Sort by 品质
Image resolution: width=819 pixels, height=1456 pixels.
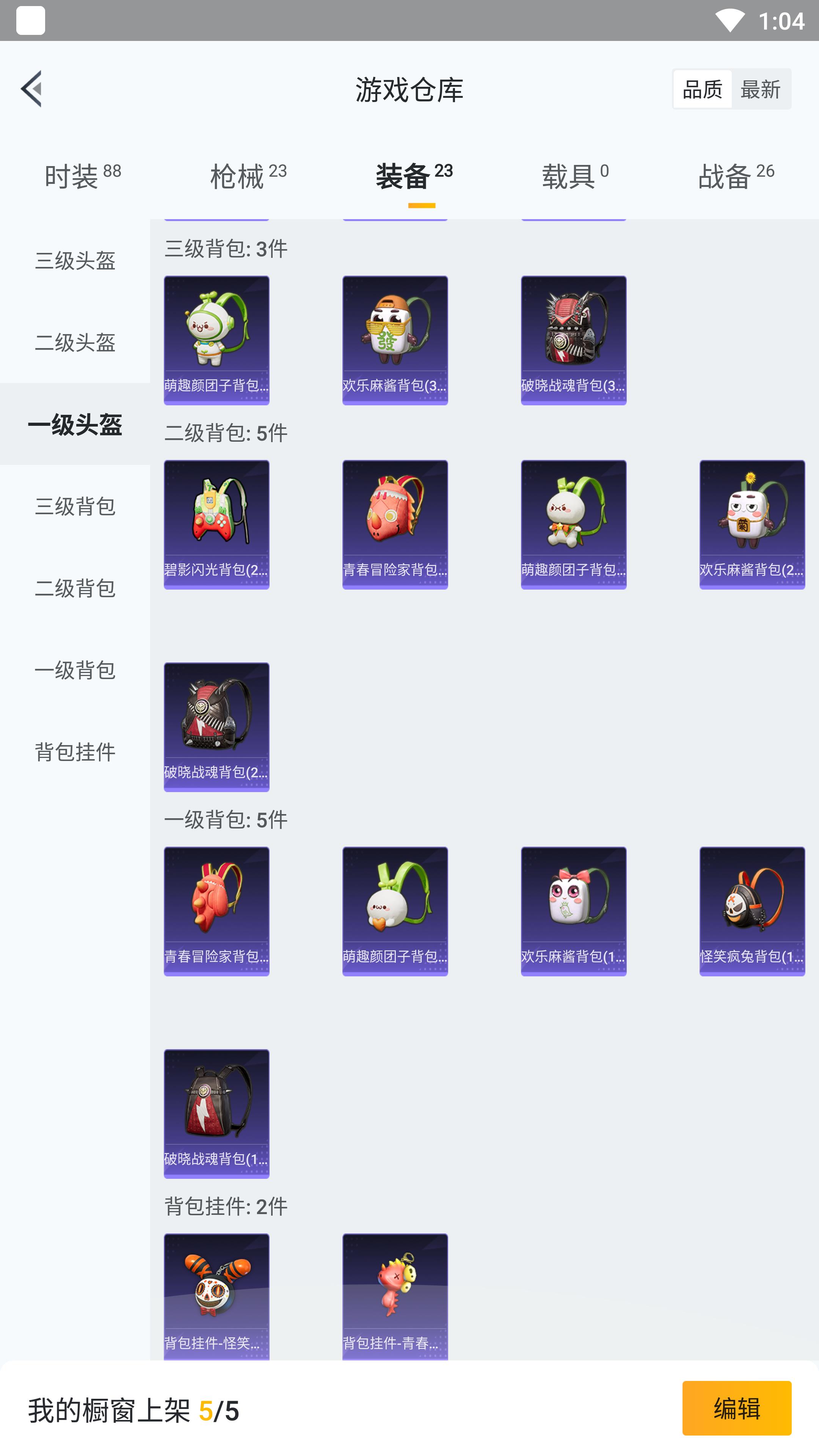point(702,89)
